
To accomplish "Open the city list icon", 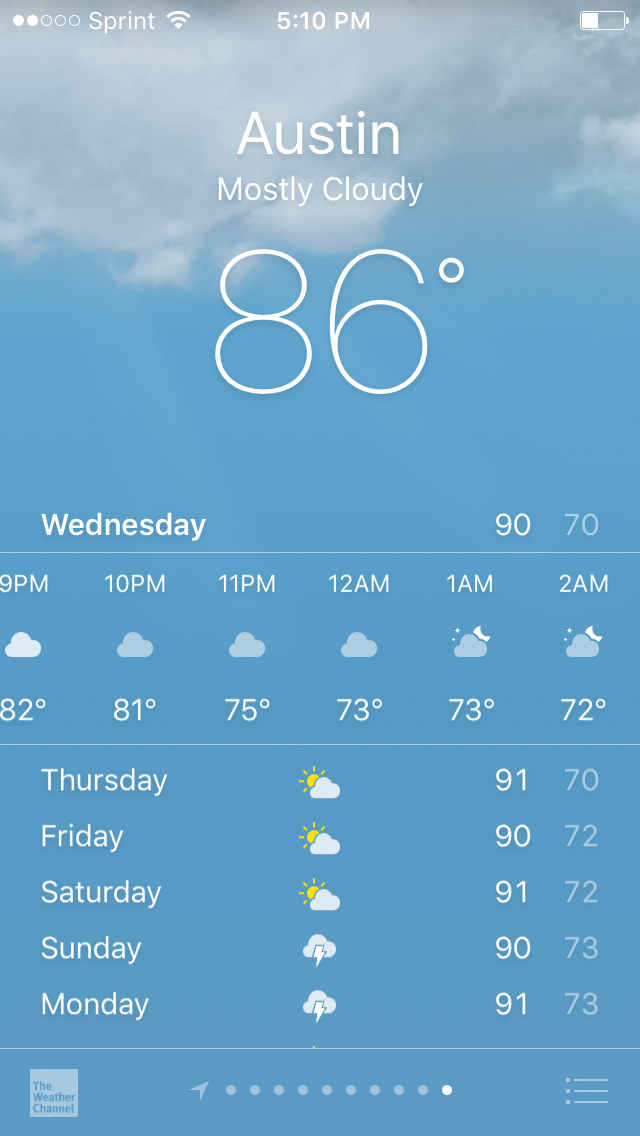I will click(x=586, y=1090).
